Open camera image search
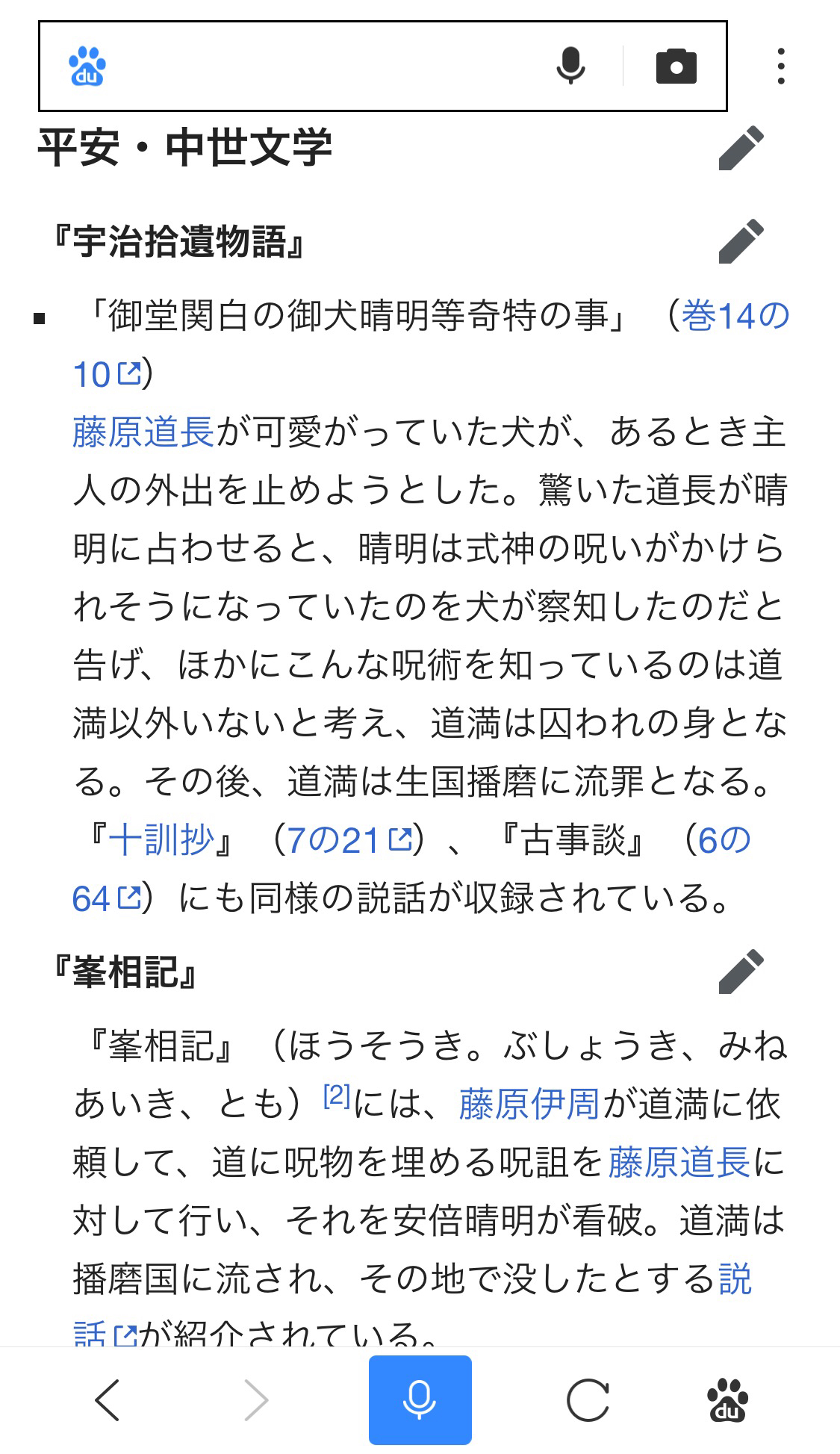This screenshot has width=840, height=1454. [676, 66]
